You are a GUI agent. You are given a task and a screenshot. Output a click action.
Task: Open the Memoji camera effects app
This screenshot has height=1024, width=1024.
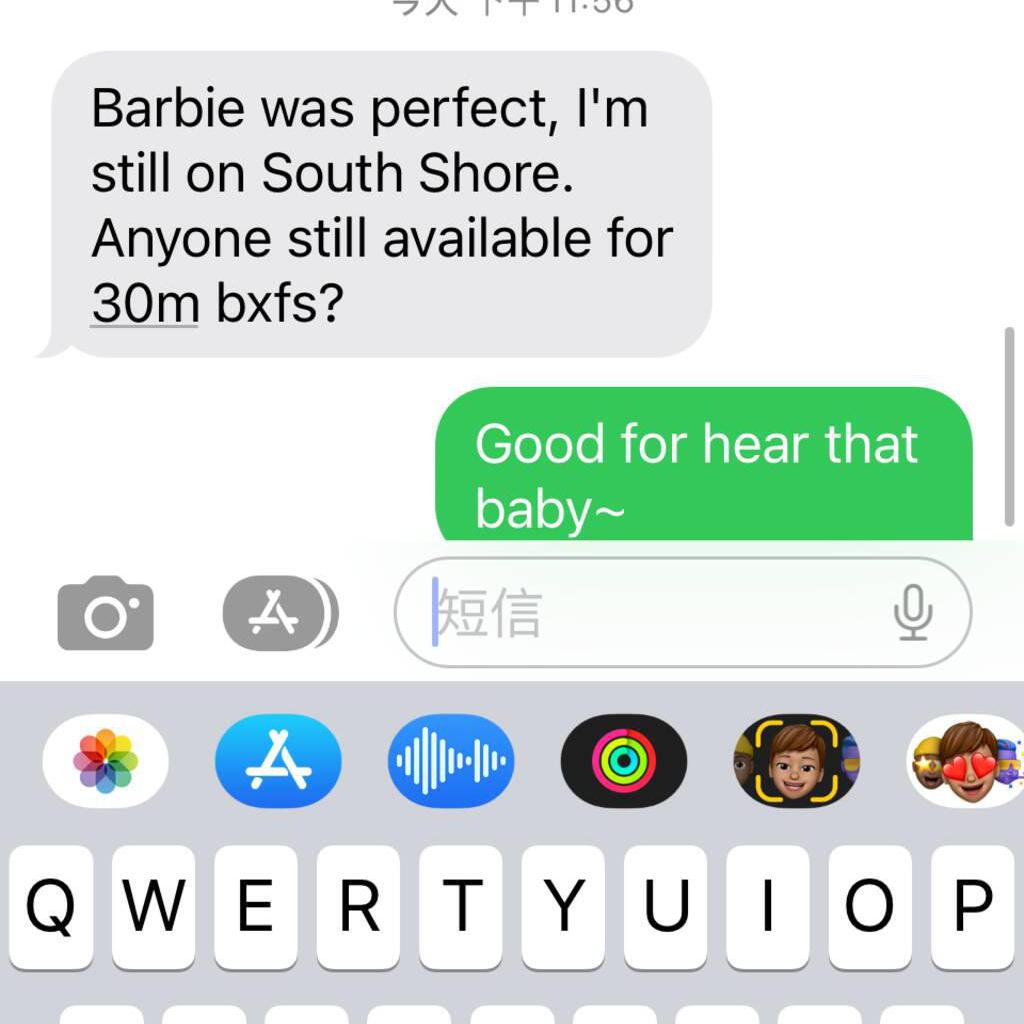(x=796, y=762)
